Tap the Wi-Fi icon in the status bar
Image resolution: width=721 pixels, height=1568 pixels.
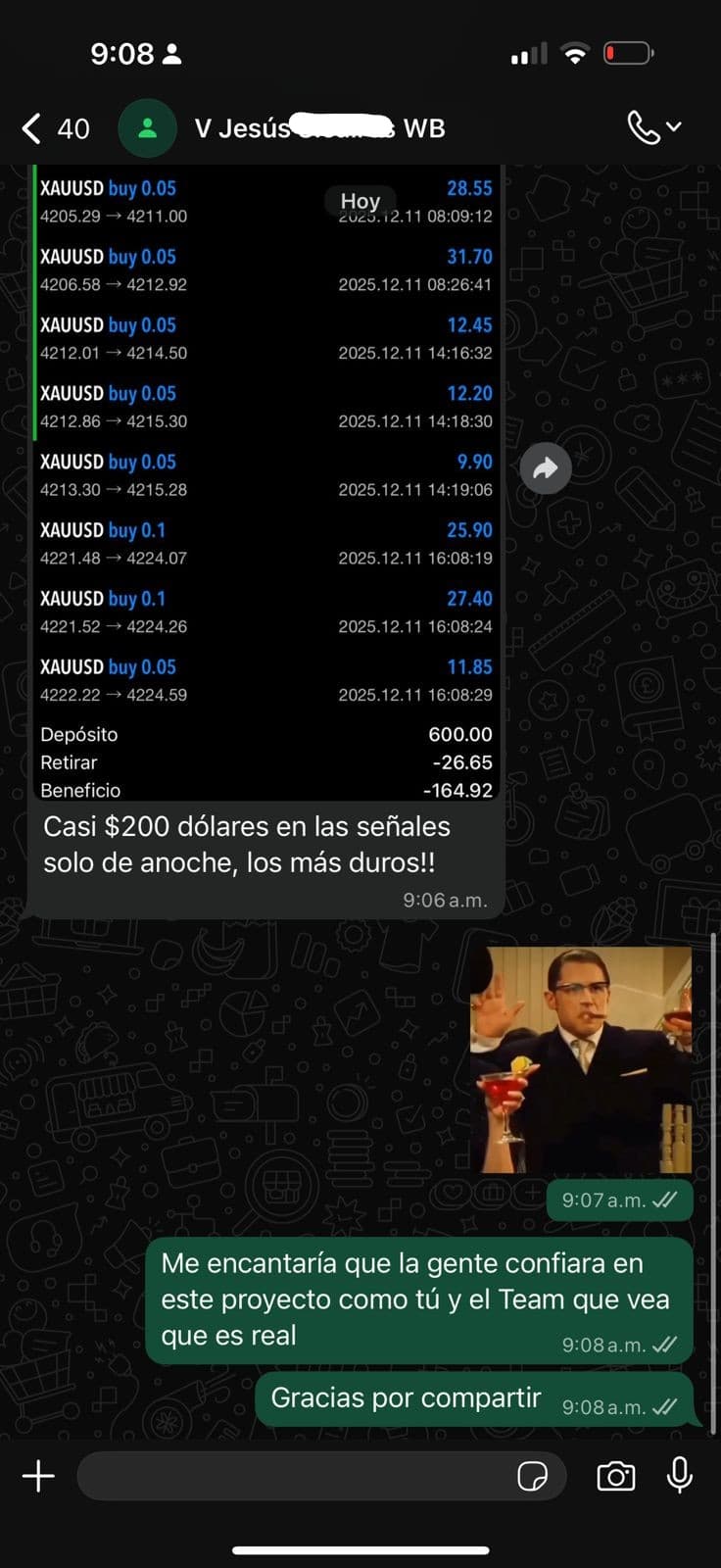(574, 54)
